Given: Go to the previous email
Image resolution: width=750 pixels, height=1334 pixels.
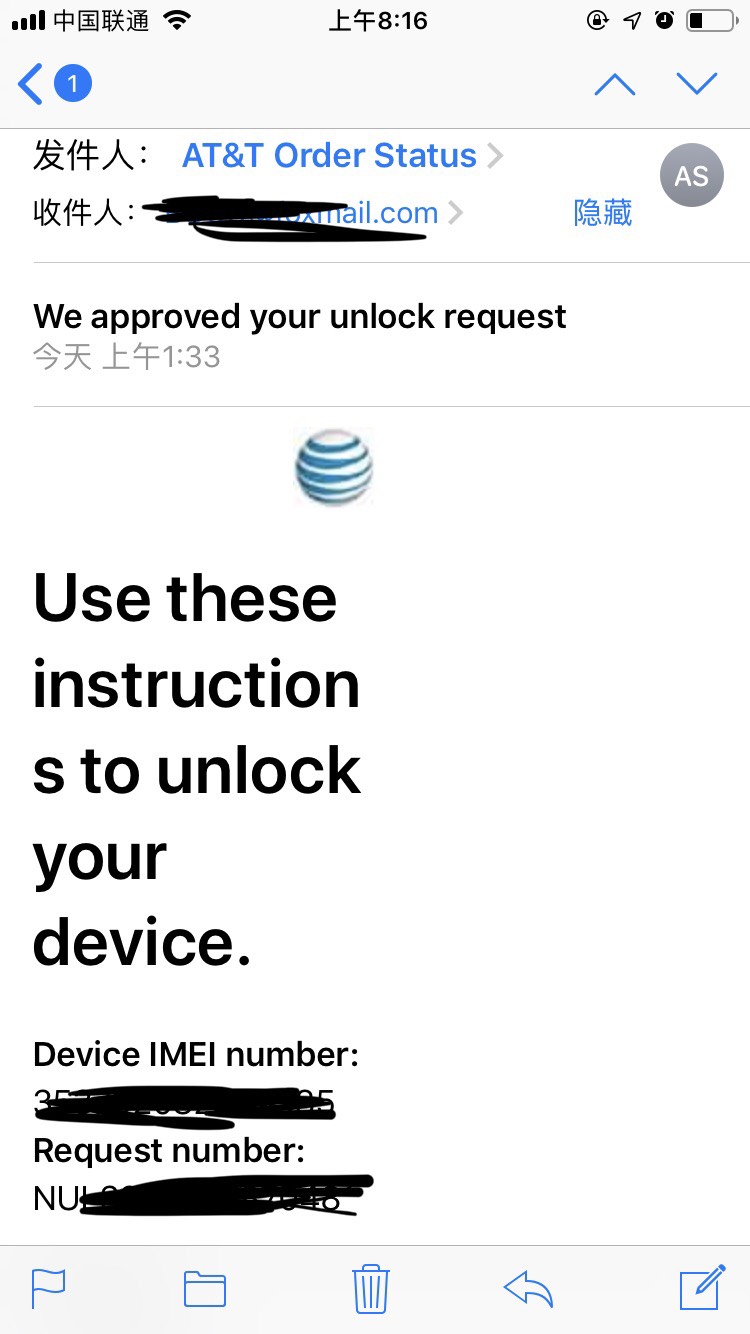Looking at the screenshot, I should tap(614, 84).
